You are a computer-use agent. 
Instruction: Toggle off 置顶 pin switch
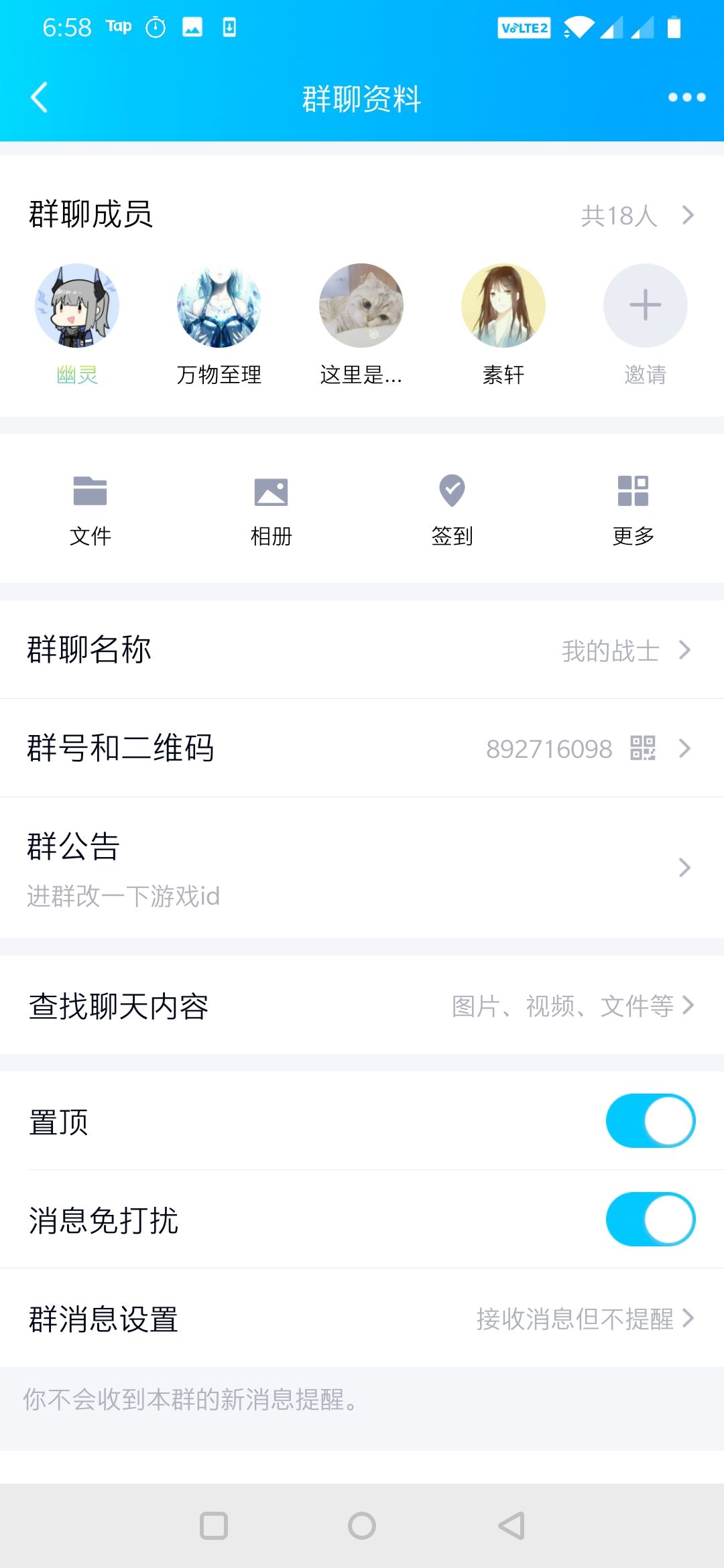point(650,1120)
